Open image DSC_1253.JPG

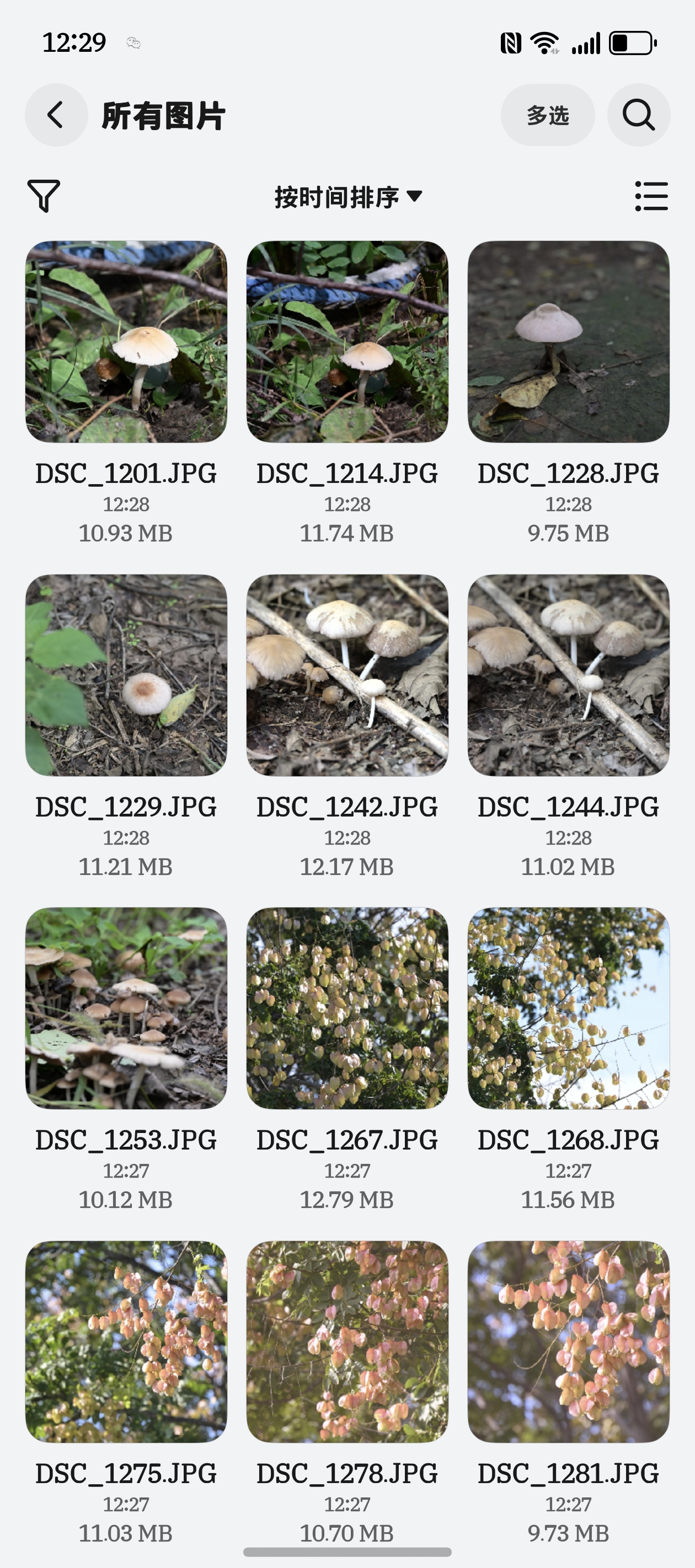click(x=126, y=1008)
